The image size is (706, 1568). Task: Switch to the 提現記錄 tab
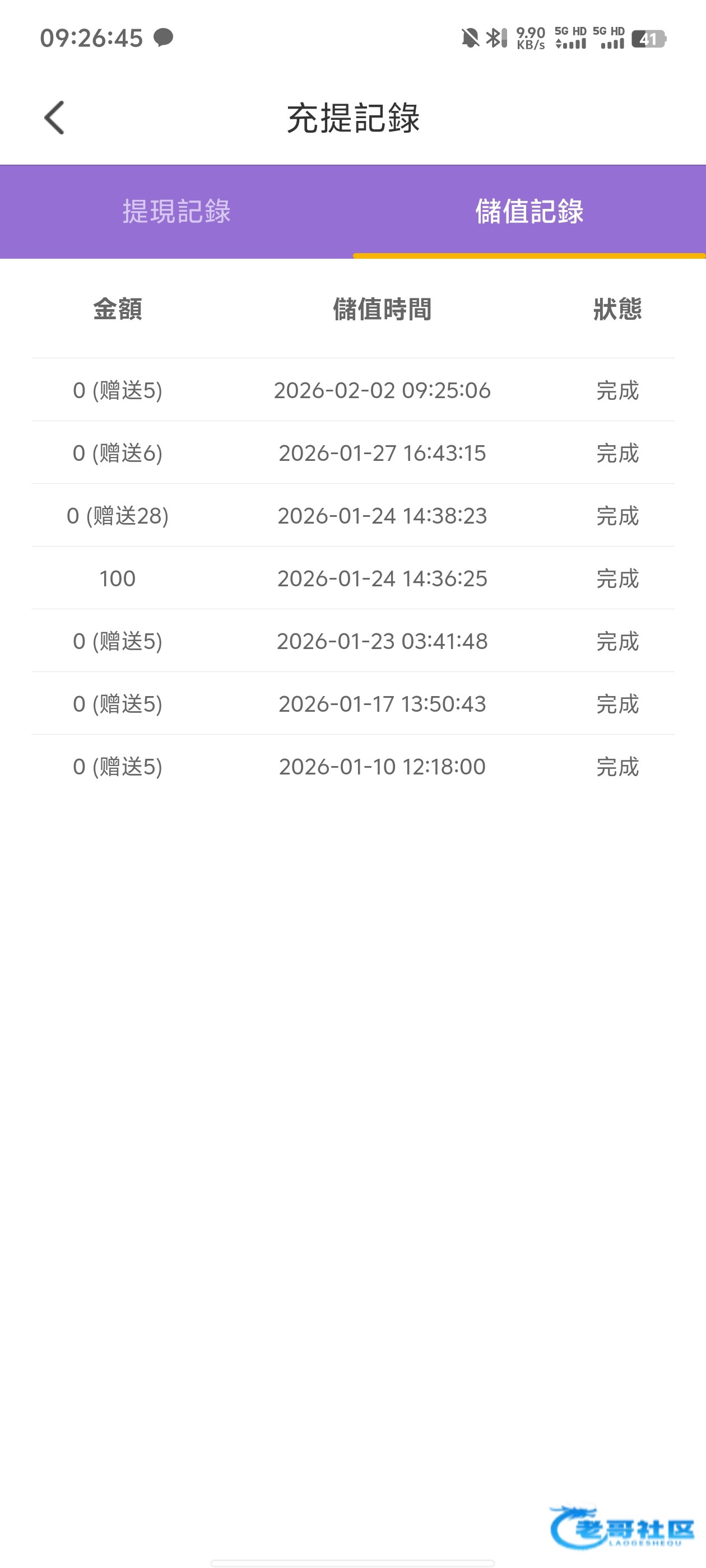[176, 211]
